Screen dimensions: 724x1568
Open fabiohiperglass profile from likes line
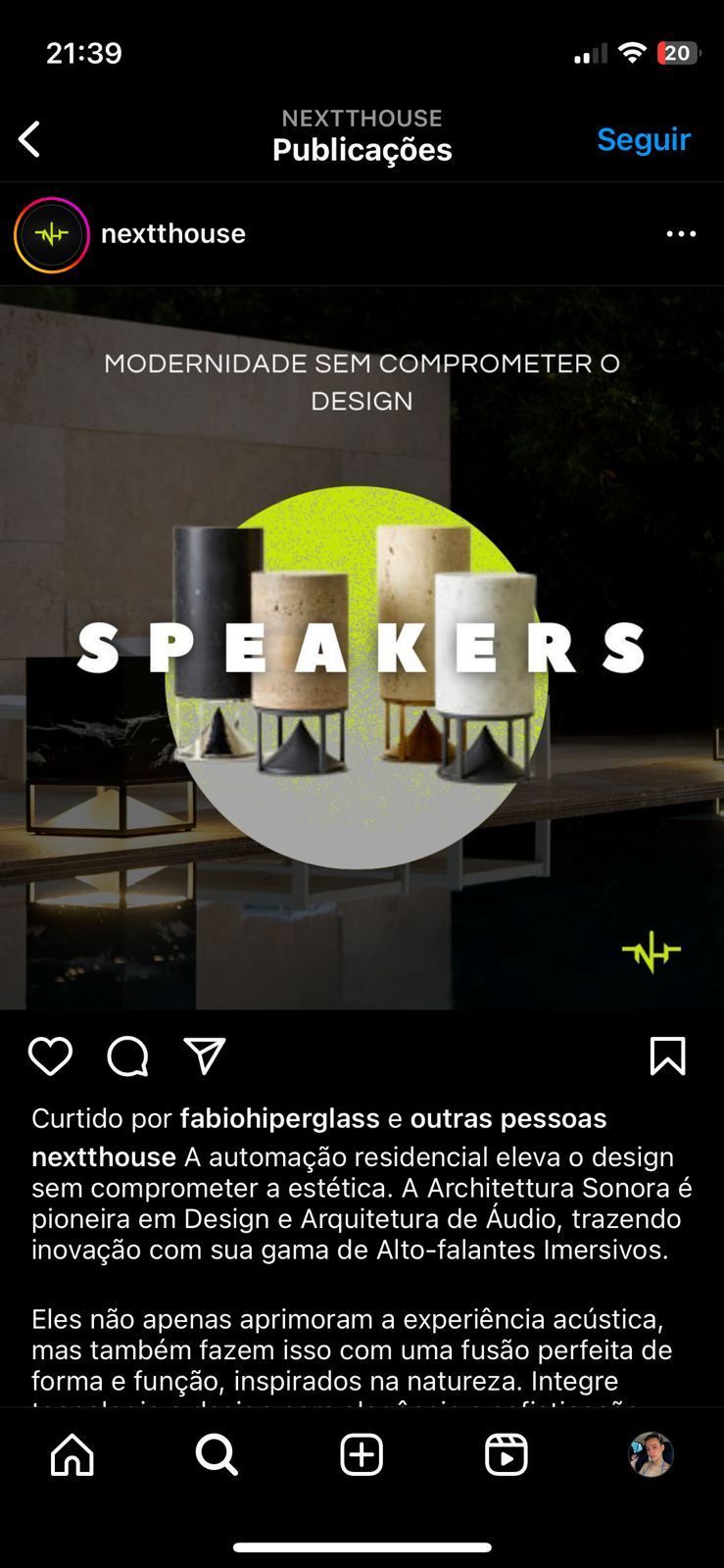[x=279, y=1118]
